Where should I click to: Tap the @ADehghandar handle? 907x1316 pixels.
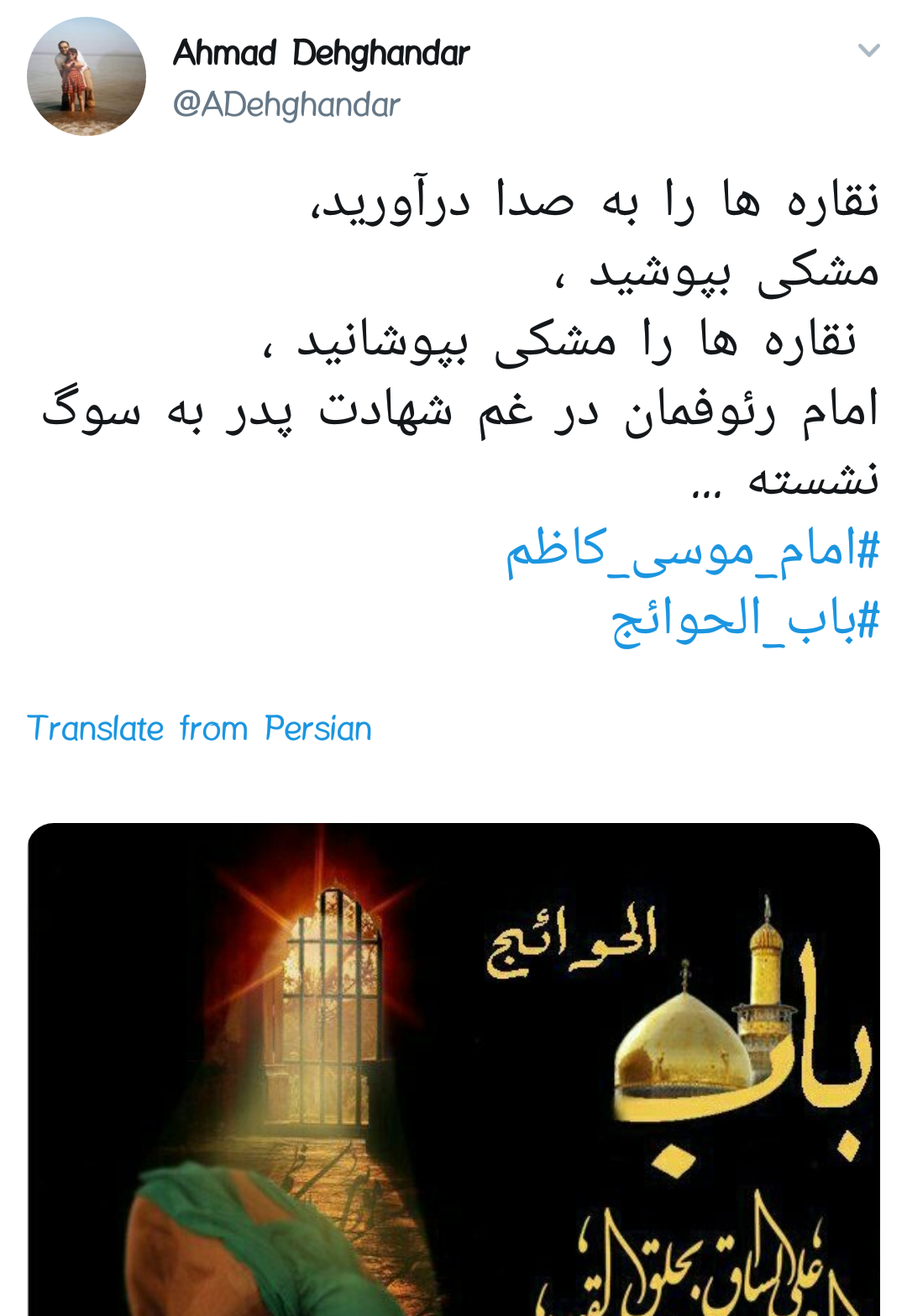[x=286, y=105]
